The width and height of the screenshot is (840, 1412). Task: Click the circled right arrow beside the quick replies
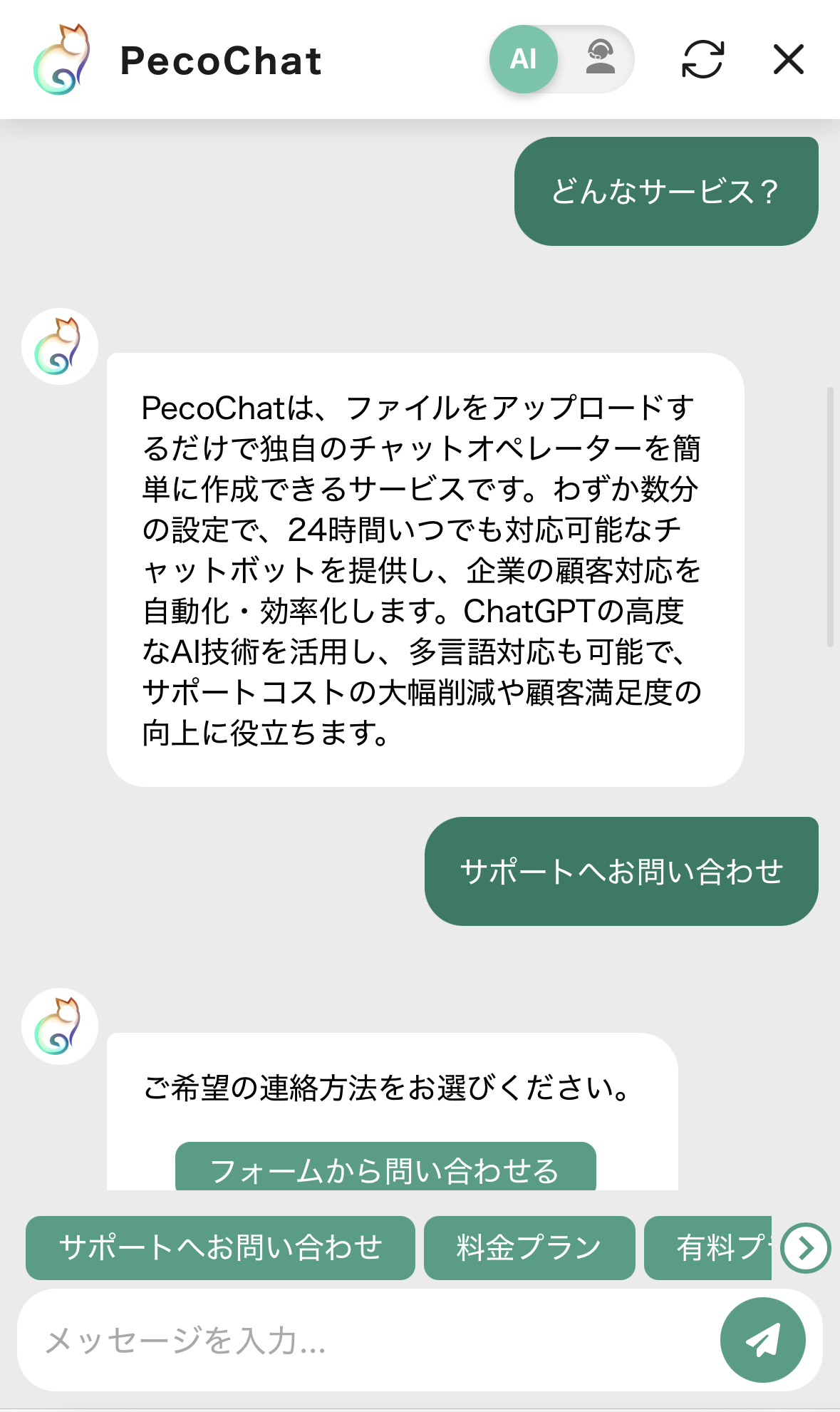805,1248
